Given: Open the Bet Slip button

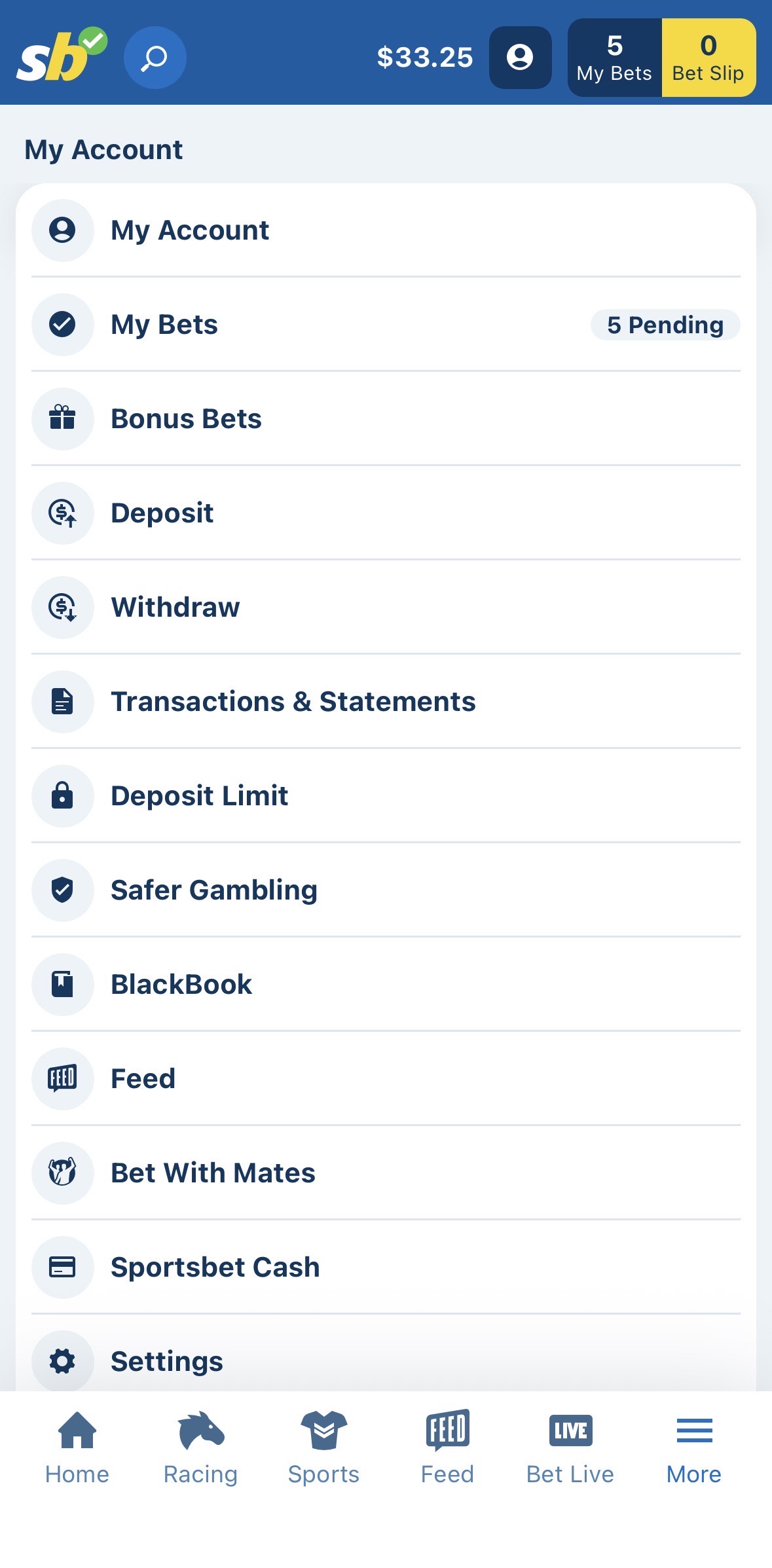Looking at the screenshot, I should tap(708, 58).
